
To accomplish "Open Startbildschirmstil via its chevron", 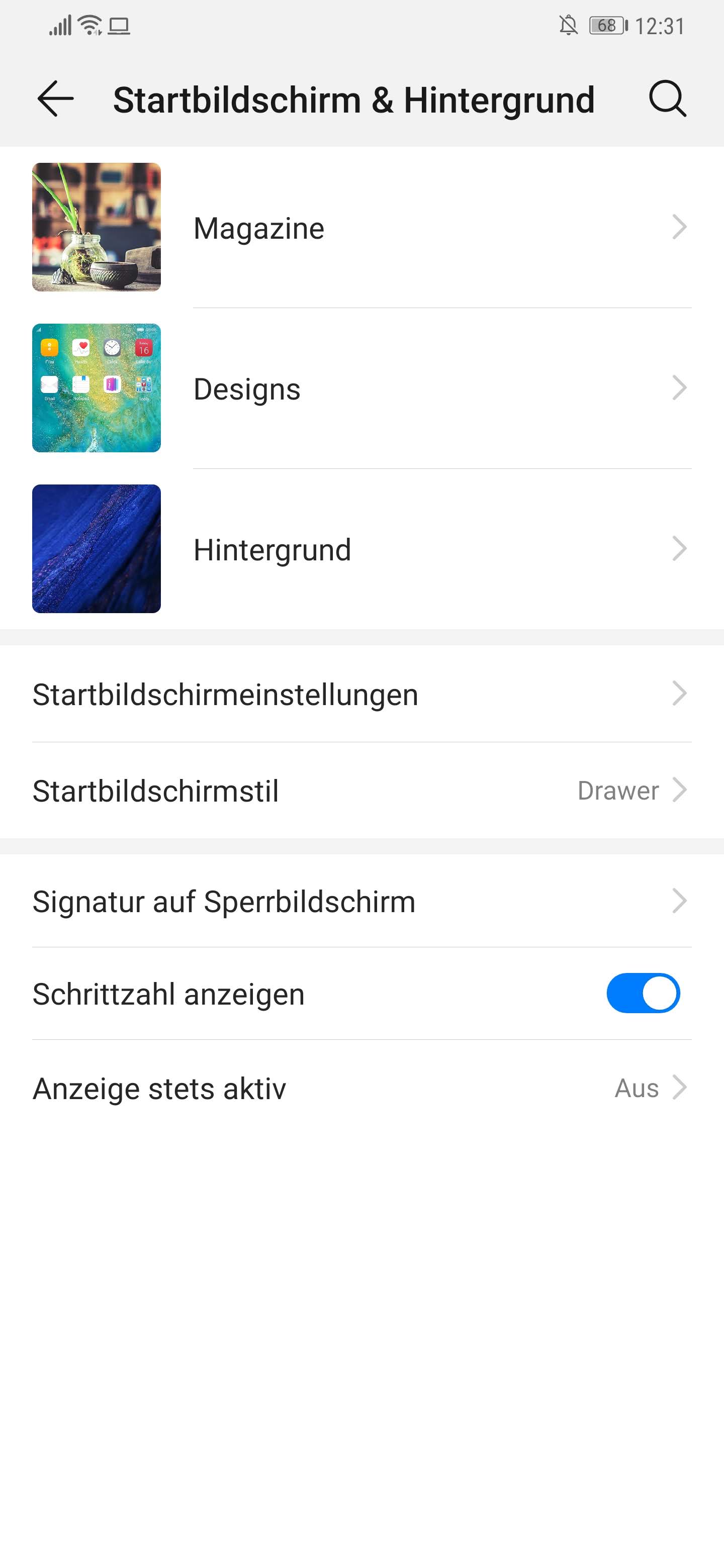I will point(680,791).
